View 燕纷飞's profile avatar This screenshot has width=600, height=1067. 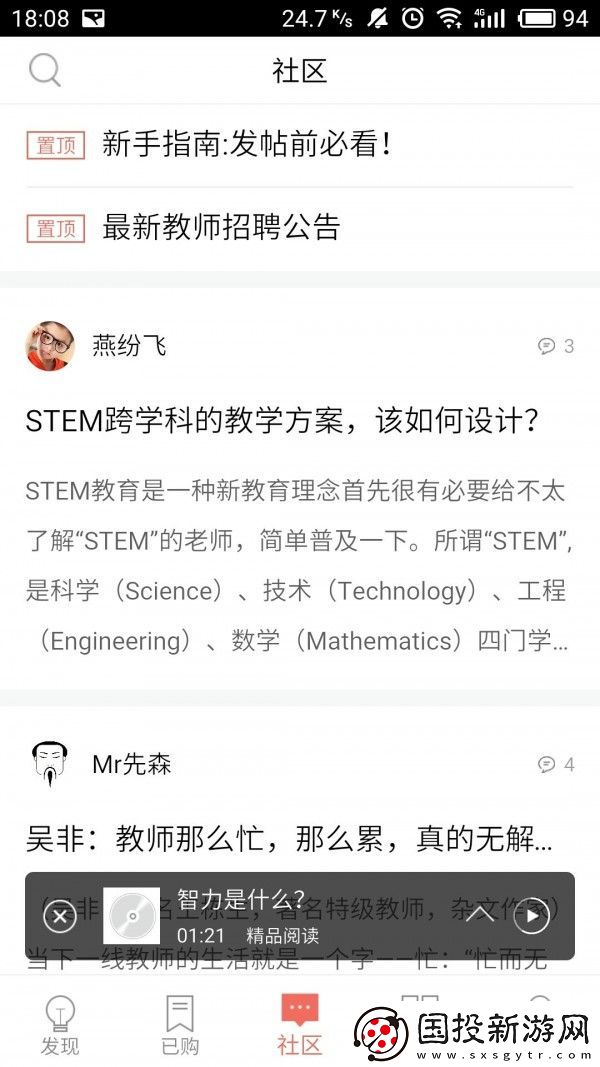point(49,346)
